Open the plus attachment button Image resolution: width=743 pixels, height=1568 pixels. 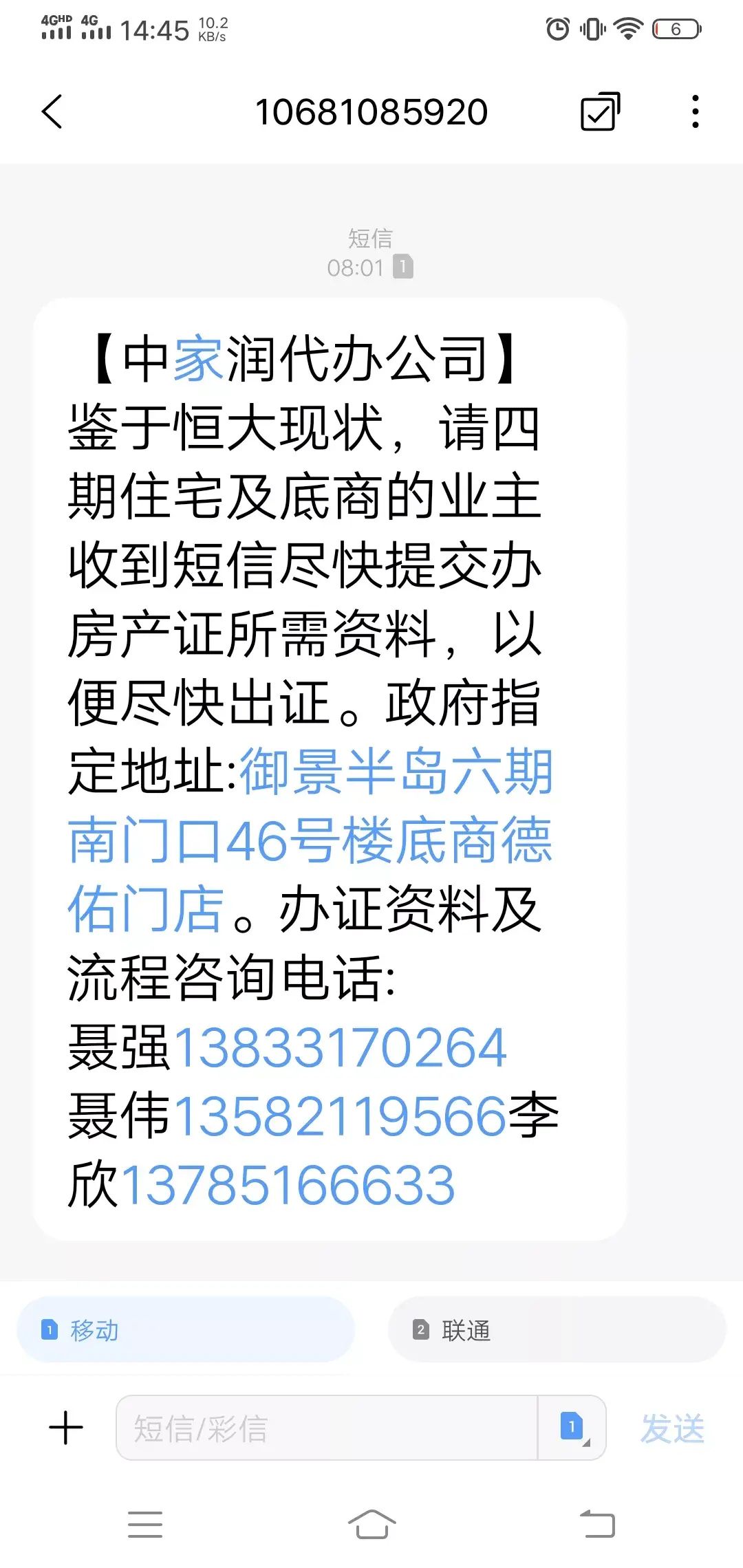[x=66, y=1428]
